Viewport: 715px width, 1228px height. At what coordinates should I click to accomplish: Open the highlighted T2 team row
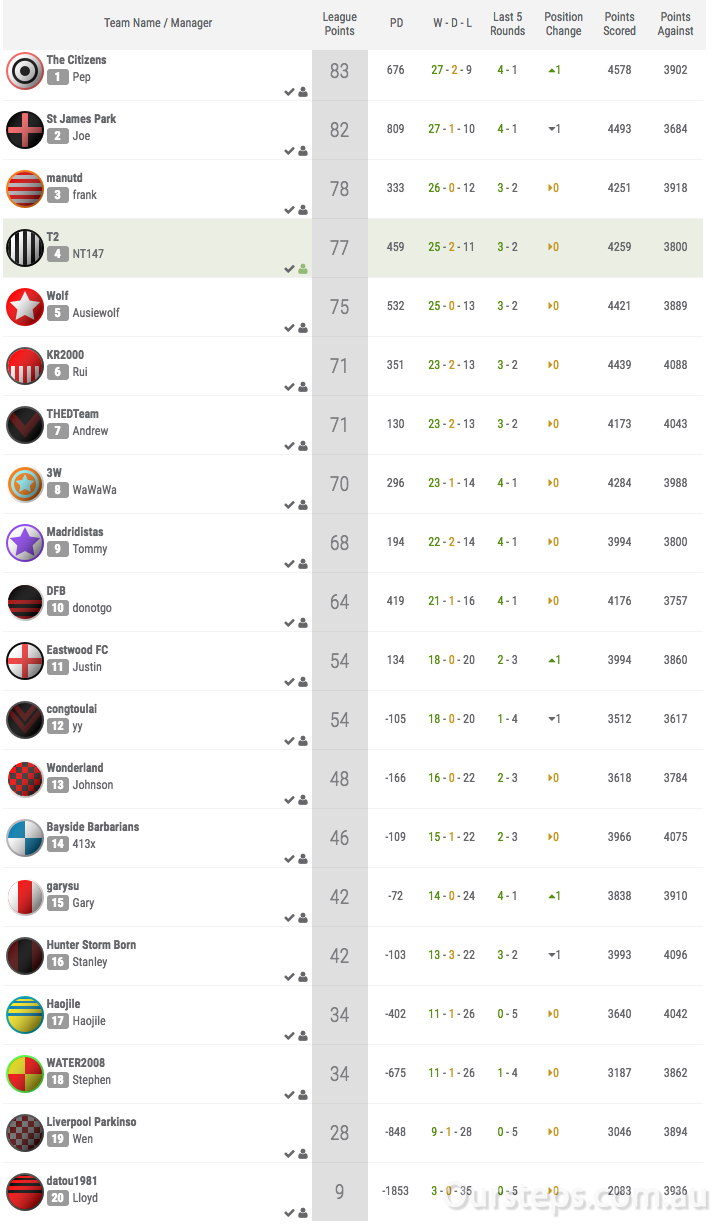click(x=354, y=248)
